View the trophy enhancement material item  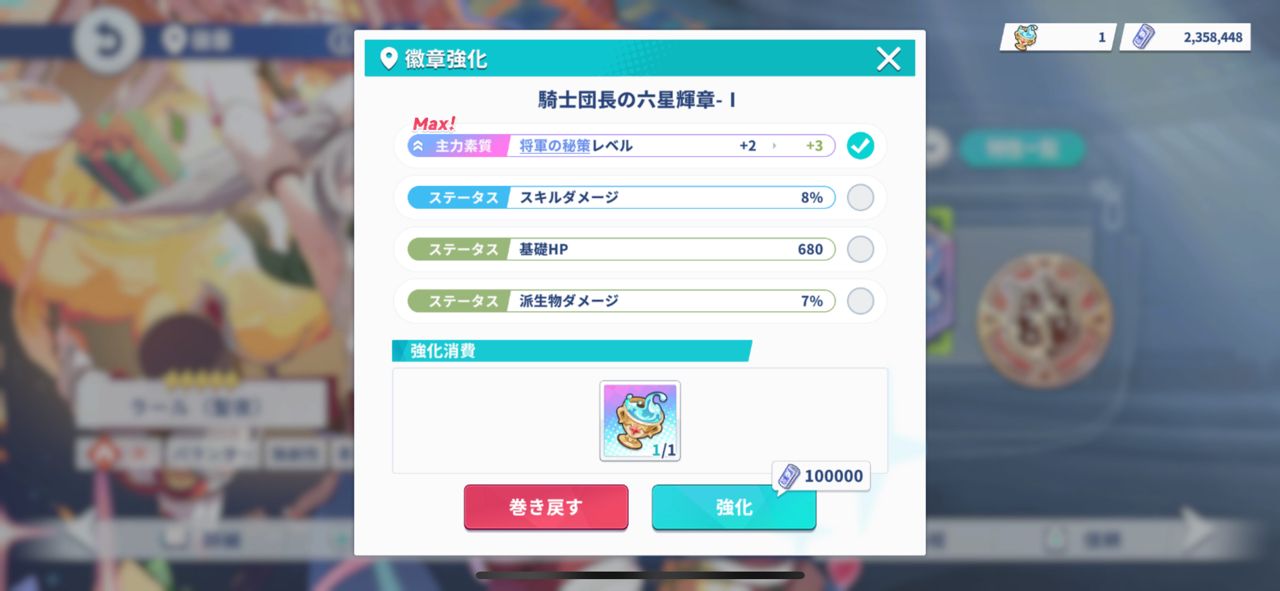[640, 420]
